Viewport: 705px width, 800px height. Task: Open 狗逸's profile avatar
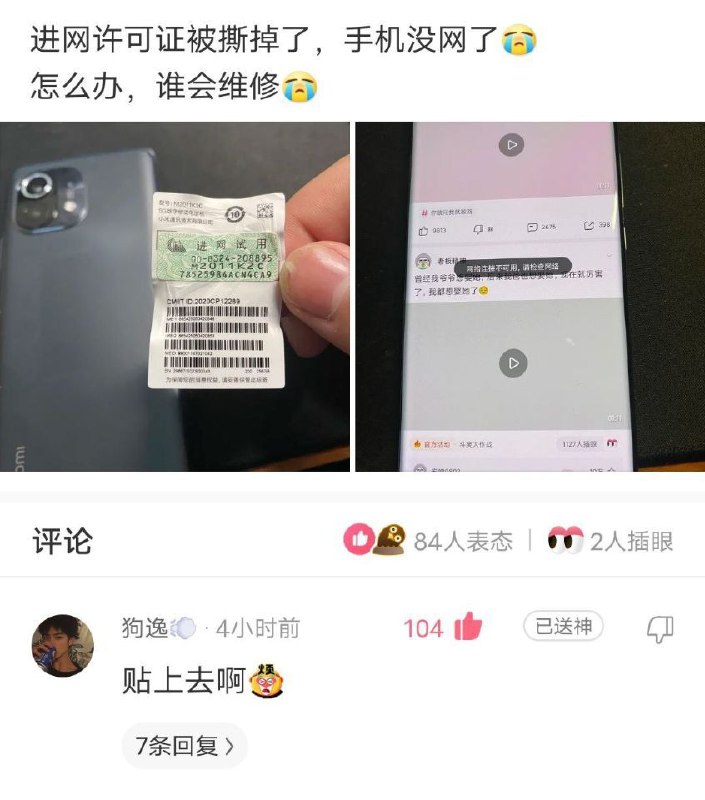65,647
